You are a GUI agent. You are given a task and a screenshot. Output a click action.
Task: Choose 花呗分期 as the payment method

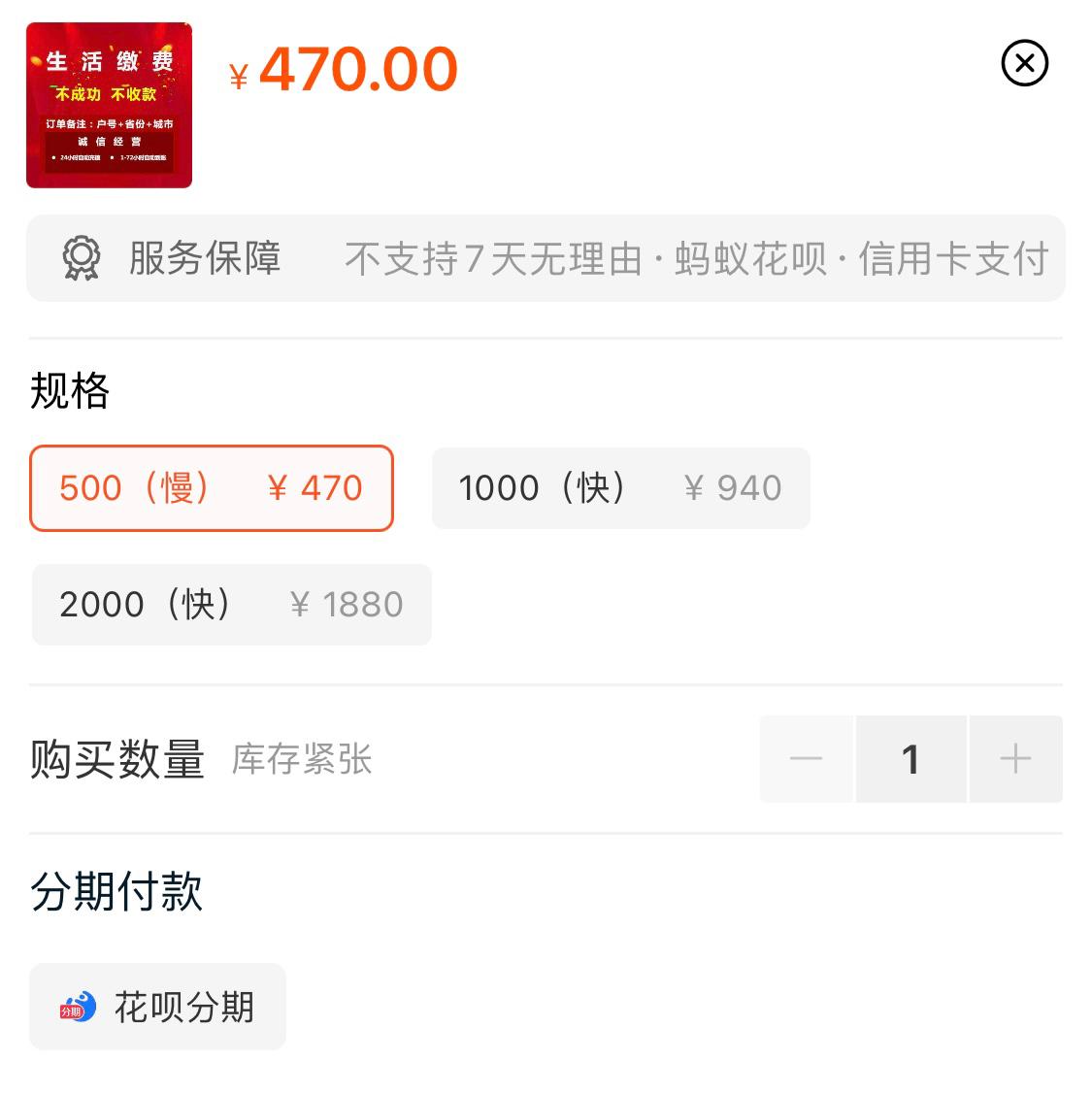[156, 1007]
